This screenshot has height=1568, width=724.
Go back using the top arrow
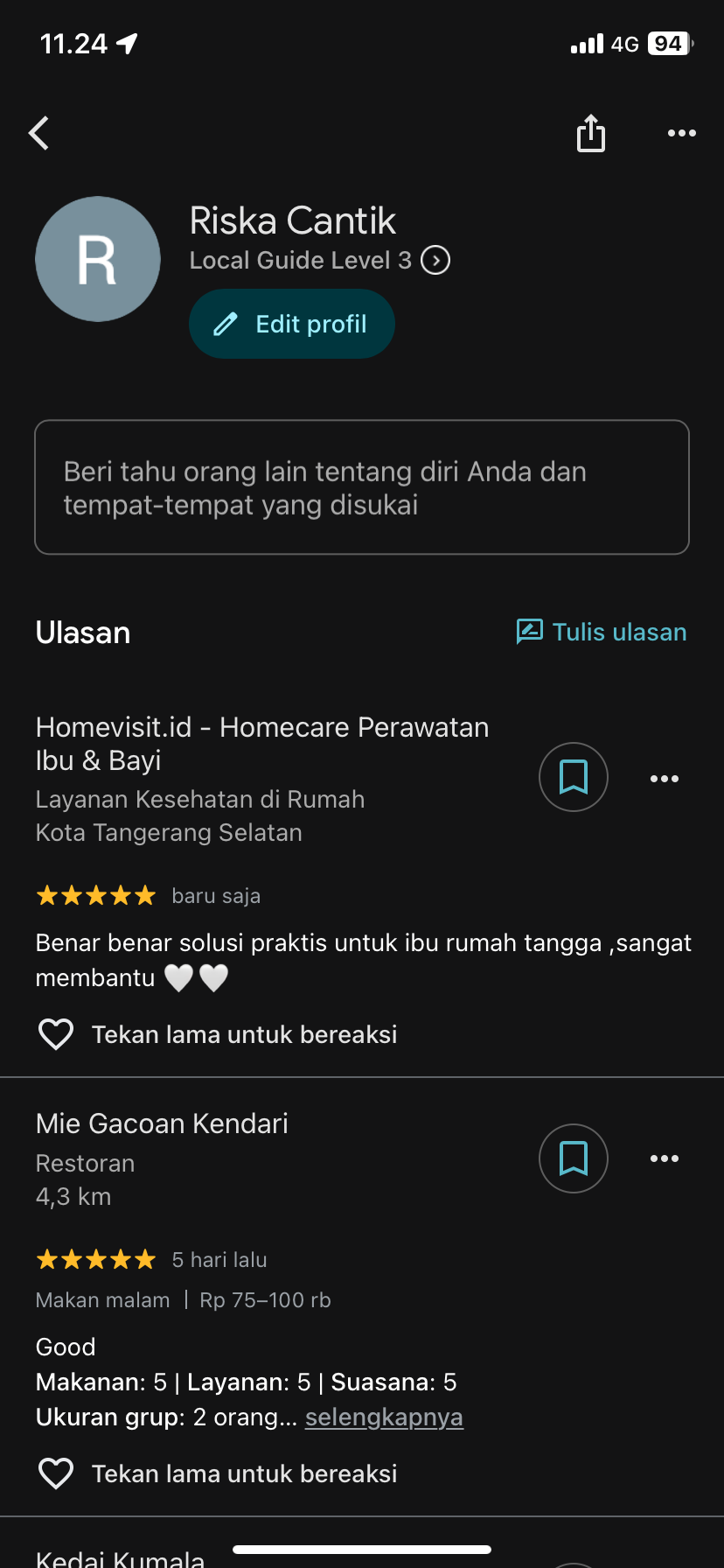click(39, 134)
